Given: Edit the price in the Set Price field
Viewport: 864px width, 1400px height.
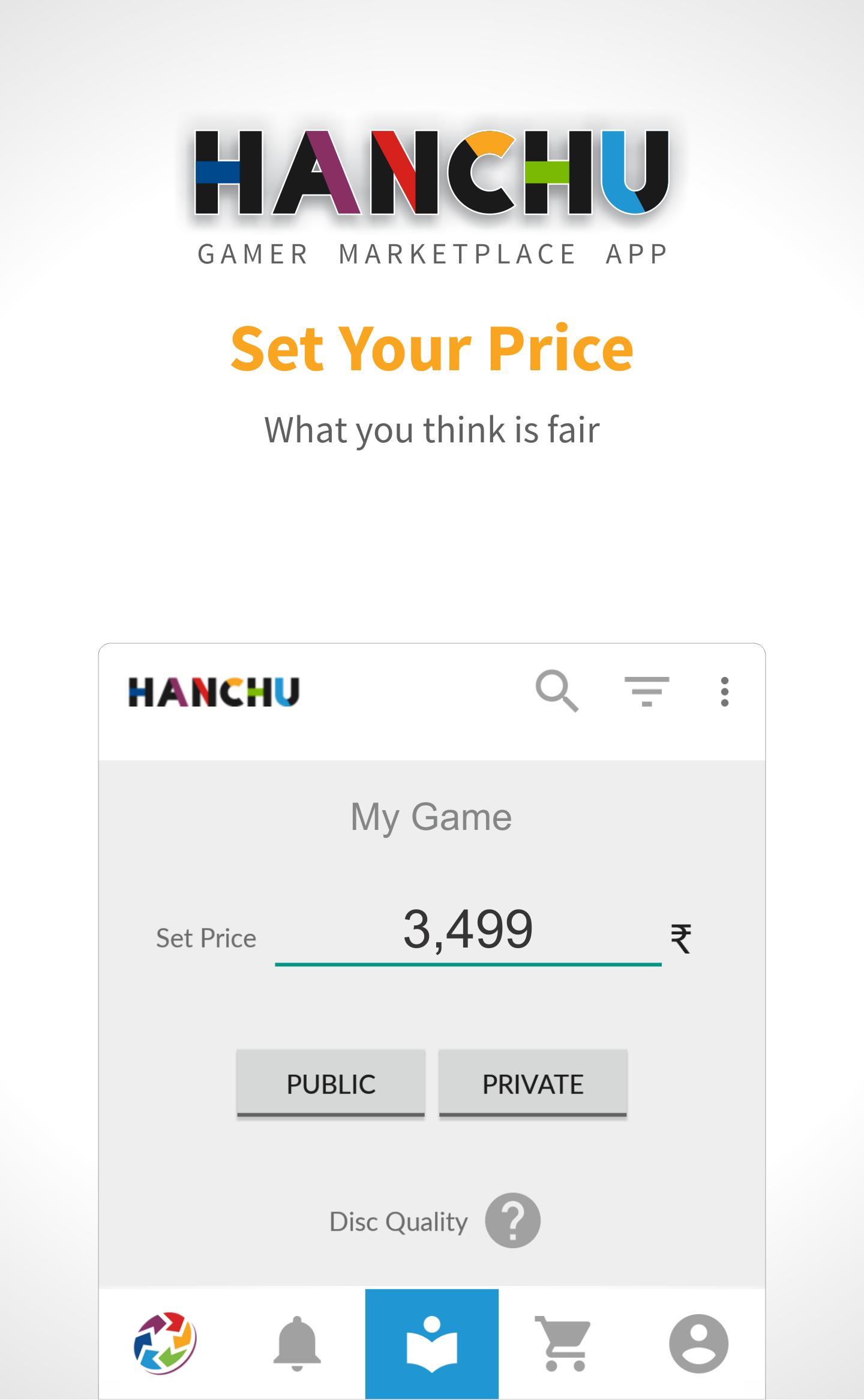Looking at the screenshot, I should click(x=468, y=930).
